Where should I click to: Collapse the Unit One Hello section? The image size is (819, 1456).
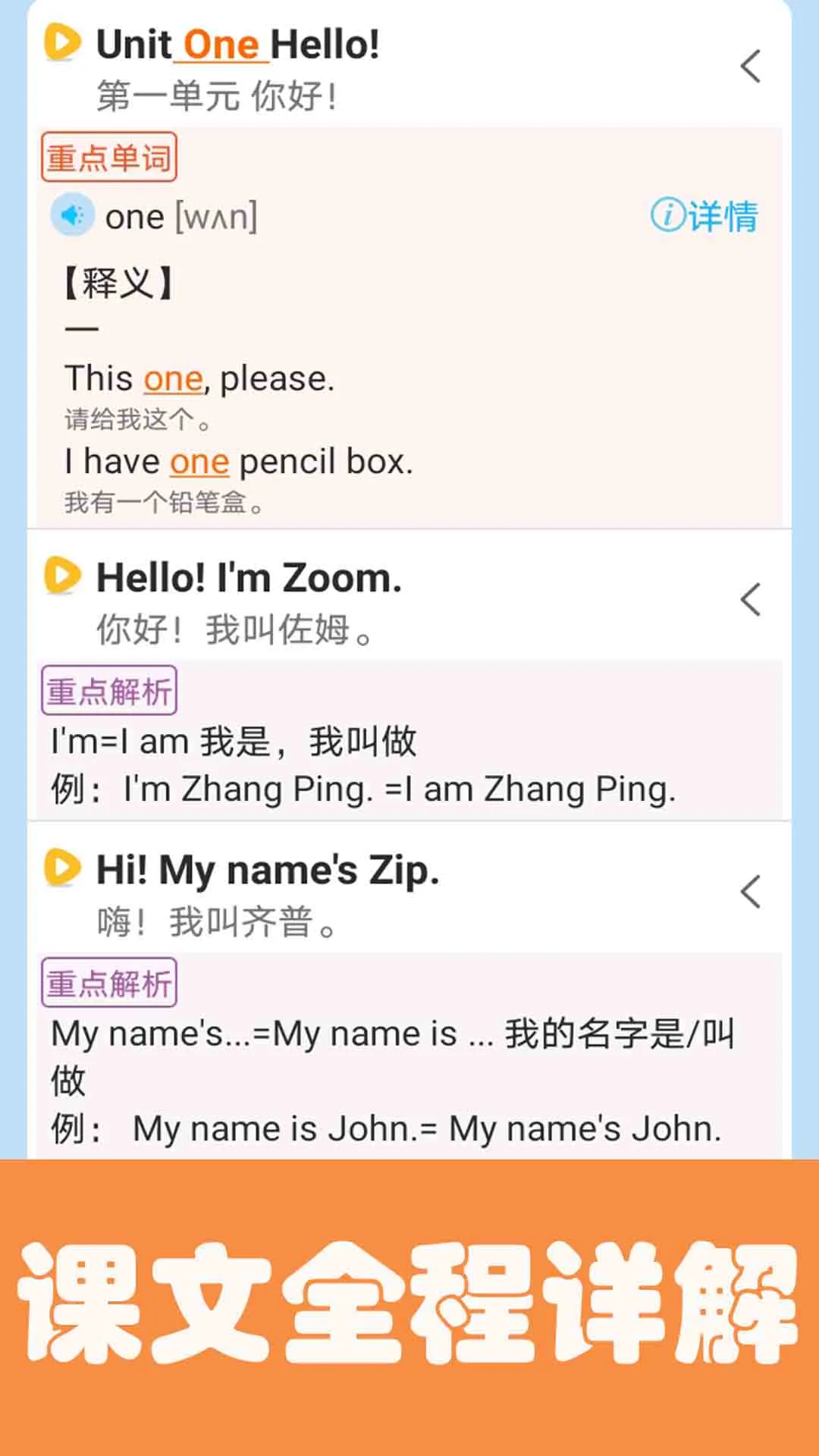(x=749, y=67)
